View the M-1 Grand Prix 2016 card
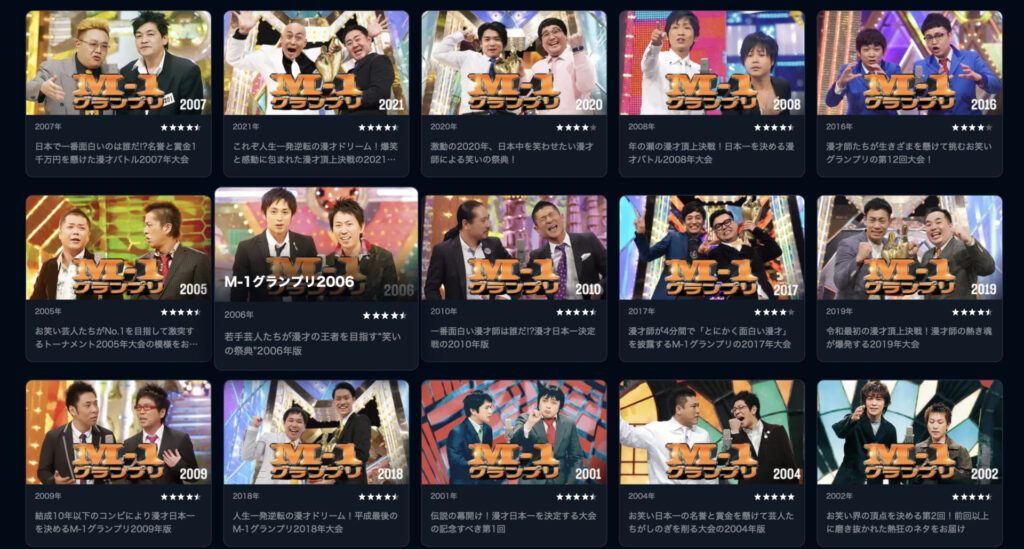The image size is (1024, 549). (909, 63)
